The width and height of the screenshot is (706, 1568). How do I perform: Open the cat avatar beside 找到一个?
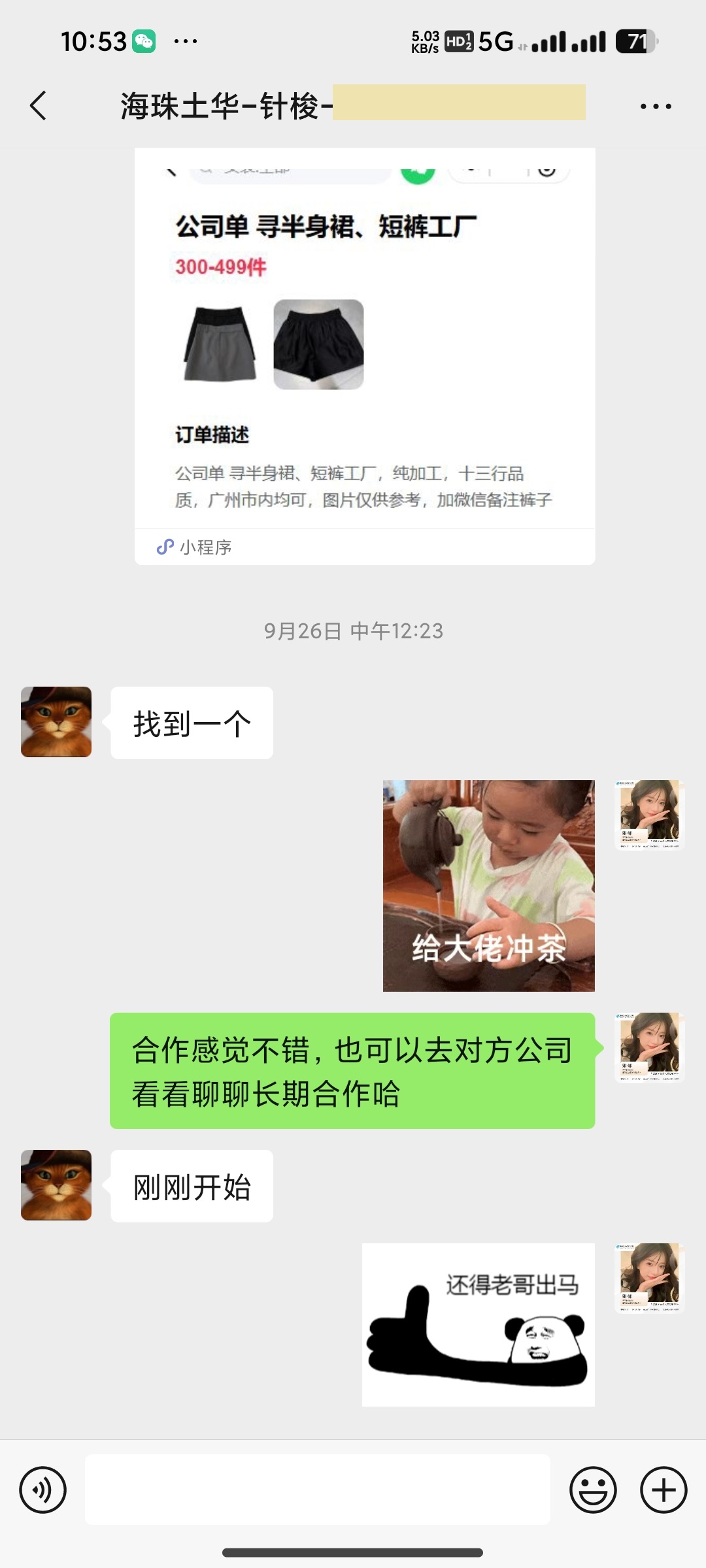tap(56, 722)
